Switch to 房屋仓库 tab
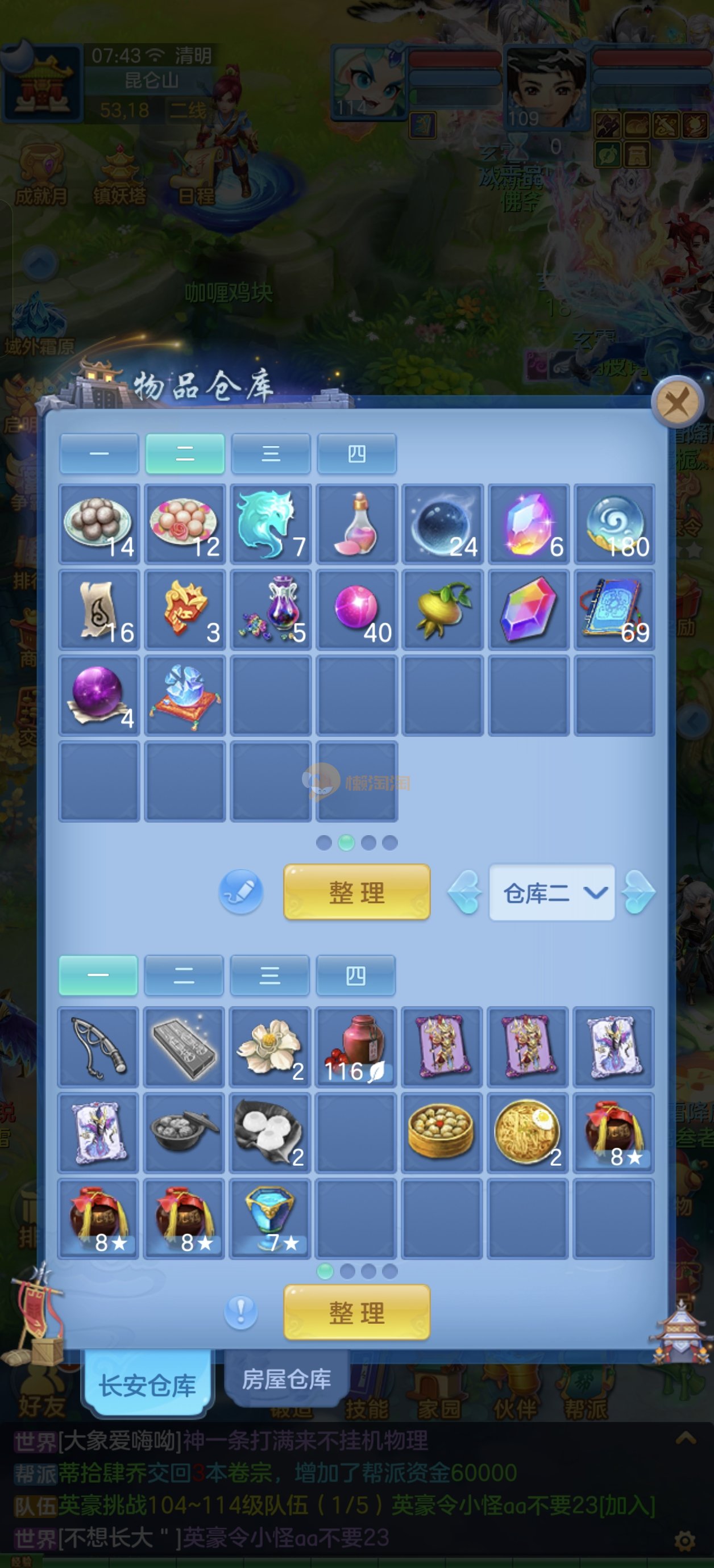Viewport: 714px width, 1568px height. pyautogui.click(x=287, y=1379)
